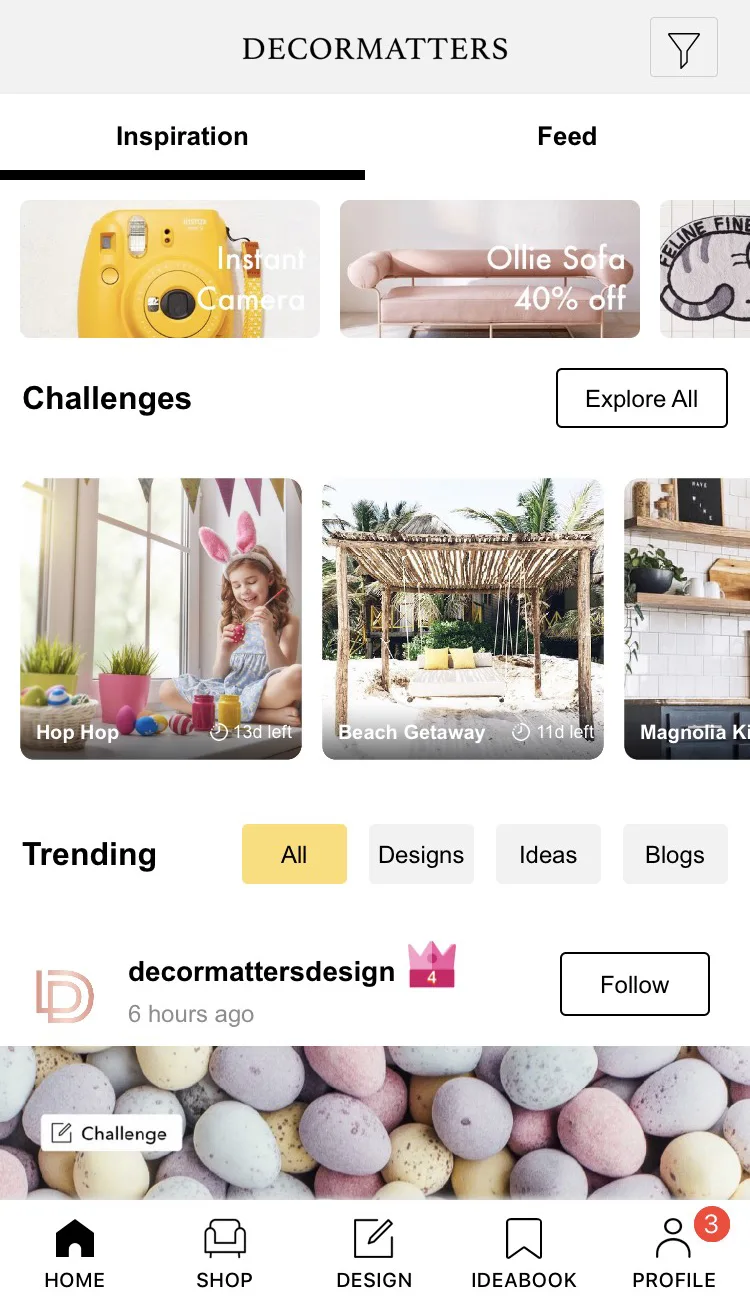View the Magnolia kitchen challenge card
750x1298 pixels.
tap(687, 619)
